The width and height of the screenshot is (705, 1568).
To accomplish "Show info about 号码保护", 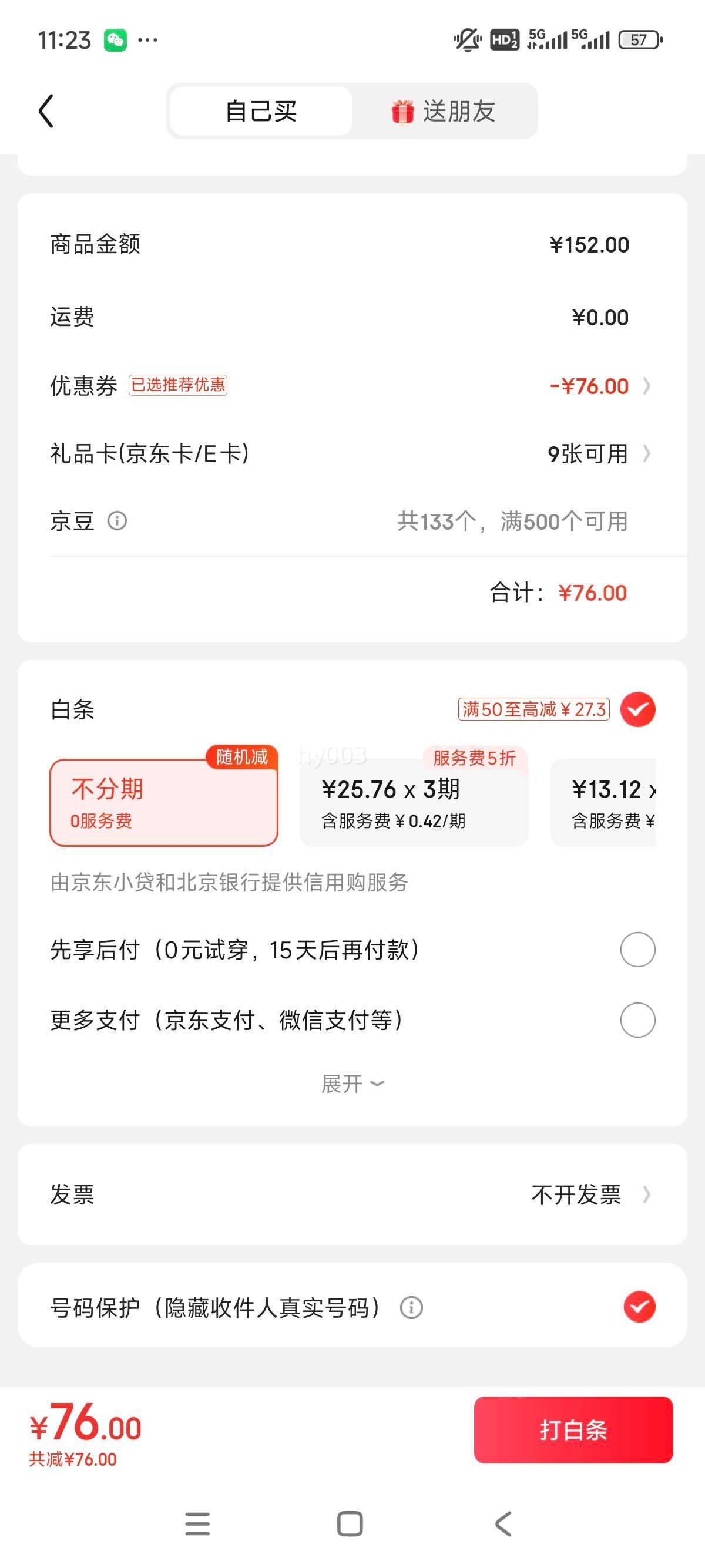I will pyautogui.click(x=411, y=1307).
